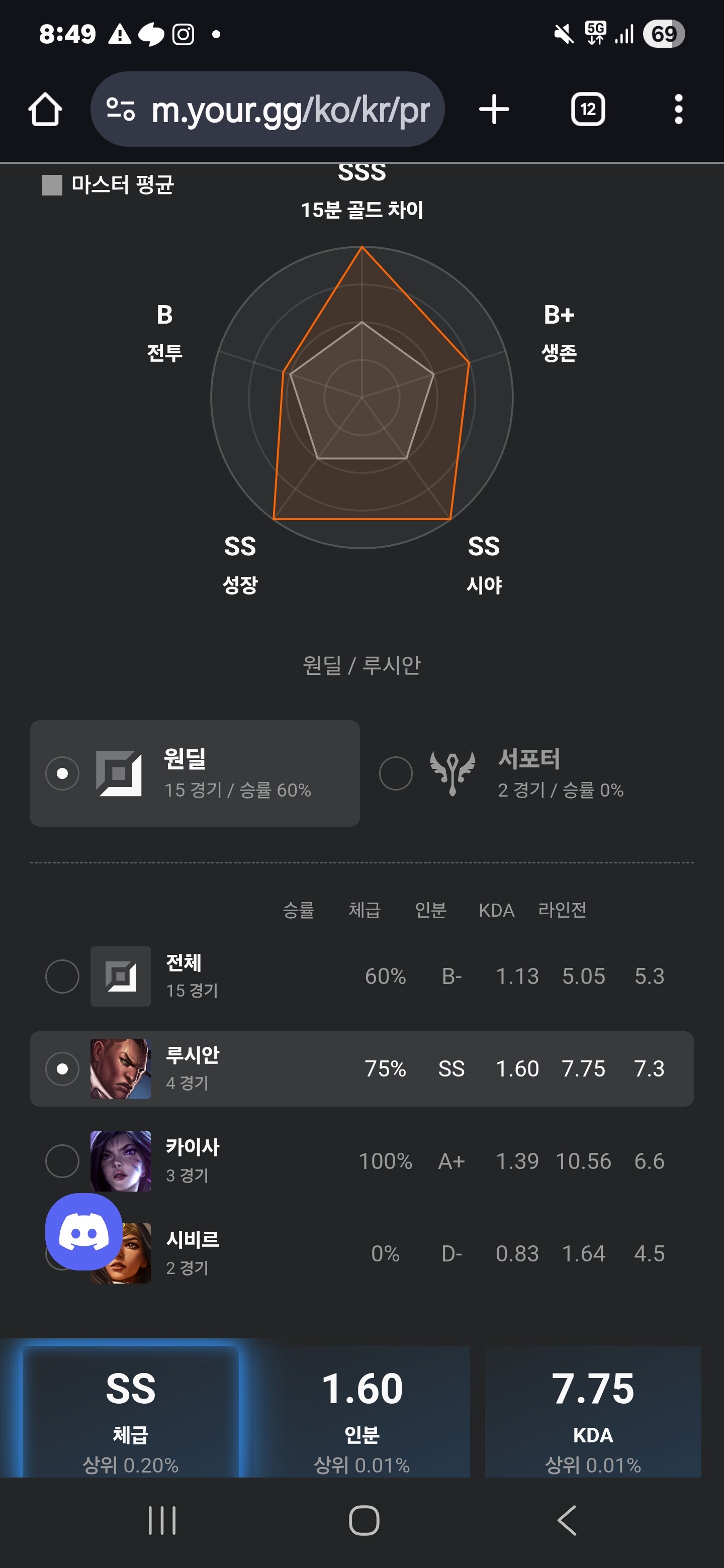The image size is (724, 1568).
Task: Go to the browser home page
Action: [45, 110]
